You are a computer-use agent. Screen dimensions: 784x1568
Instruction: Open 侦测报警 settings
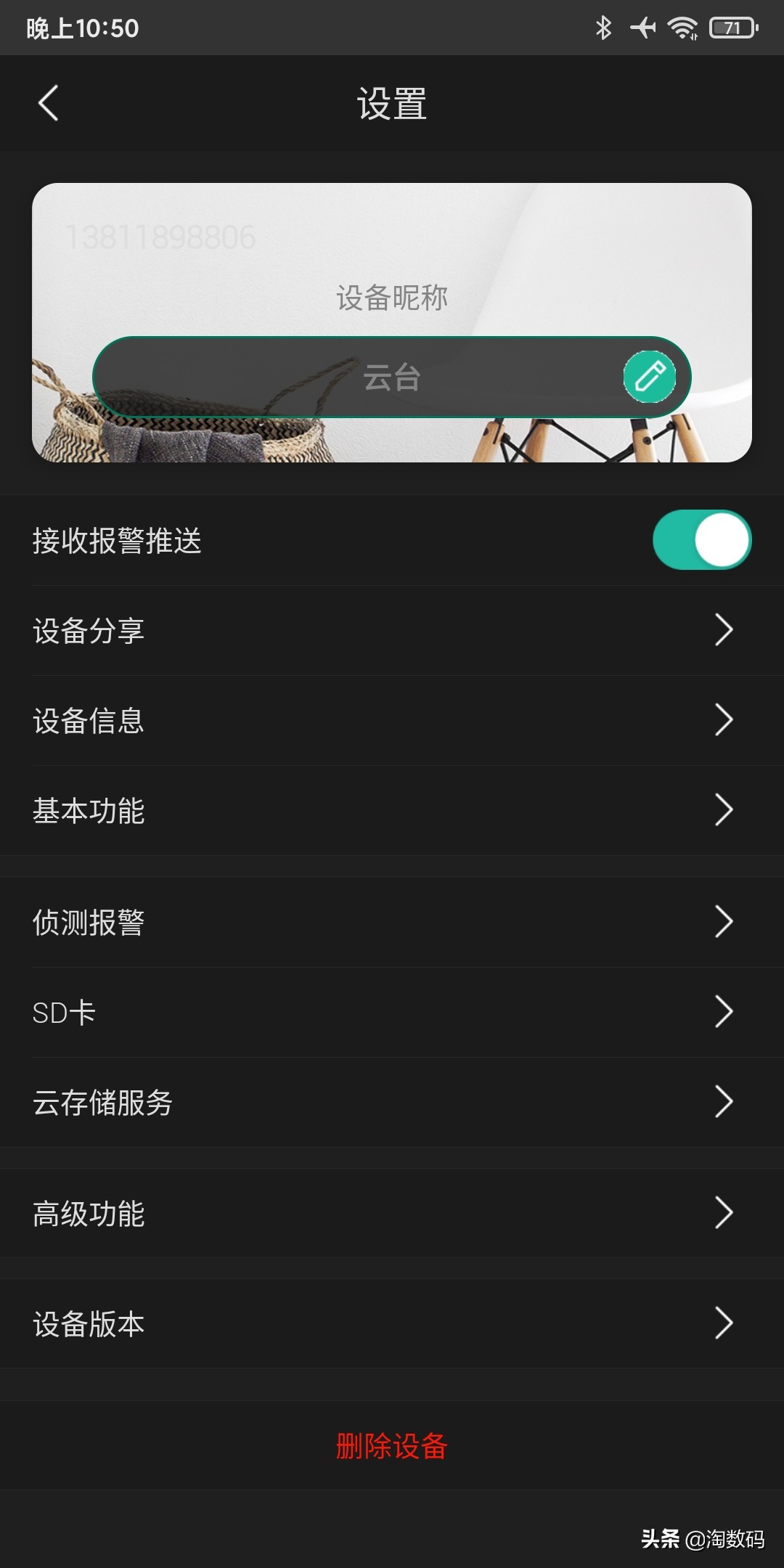(392, 922)
